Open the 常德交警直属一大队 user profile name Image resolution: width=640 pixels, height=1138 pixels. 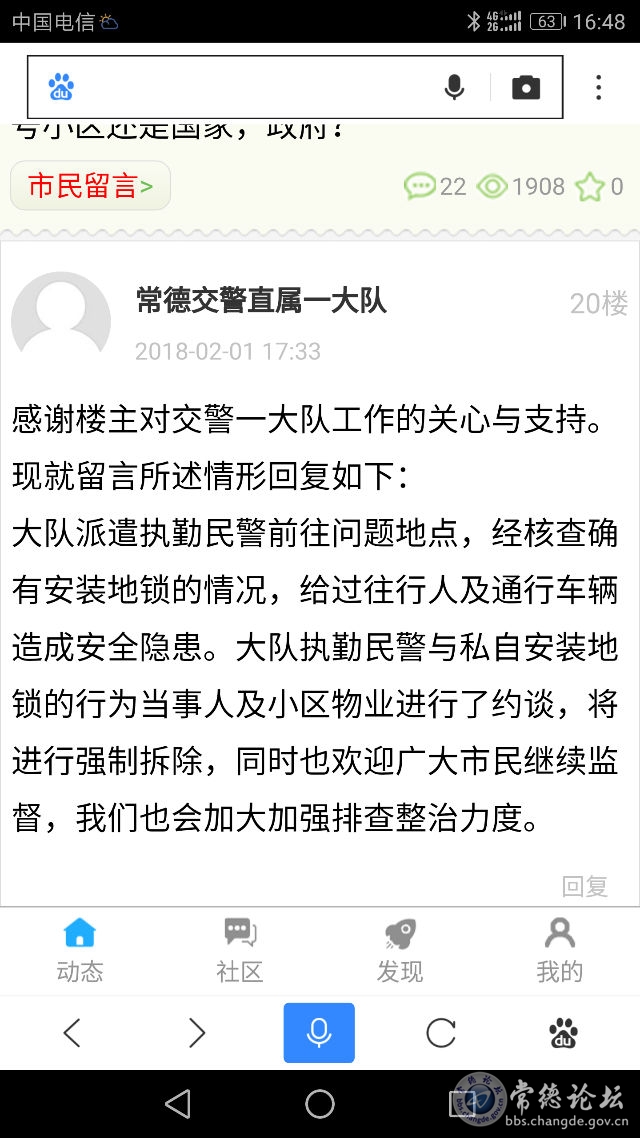coord(261,300)
